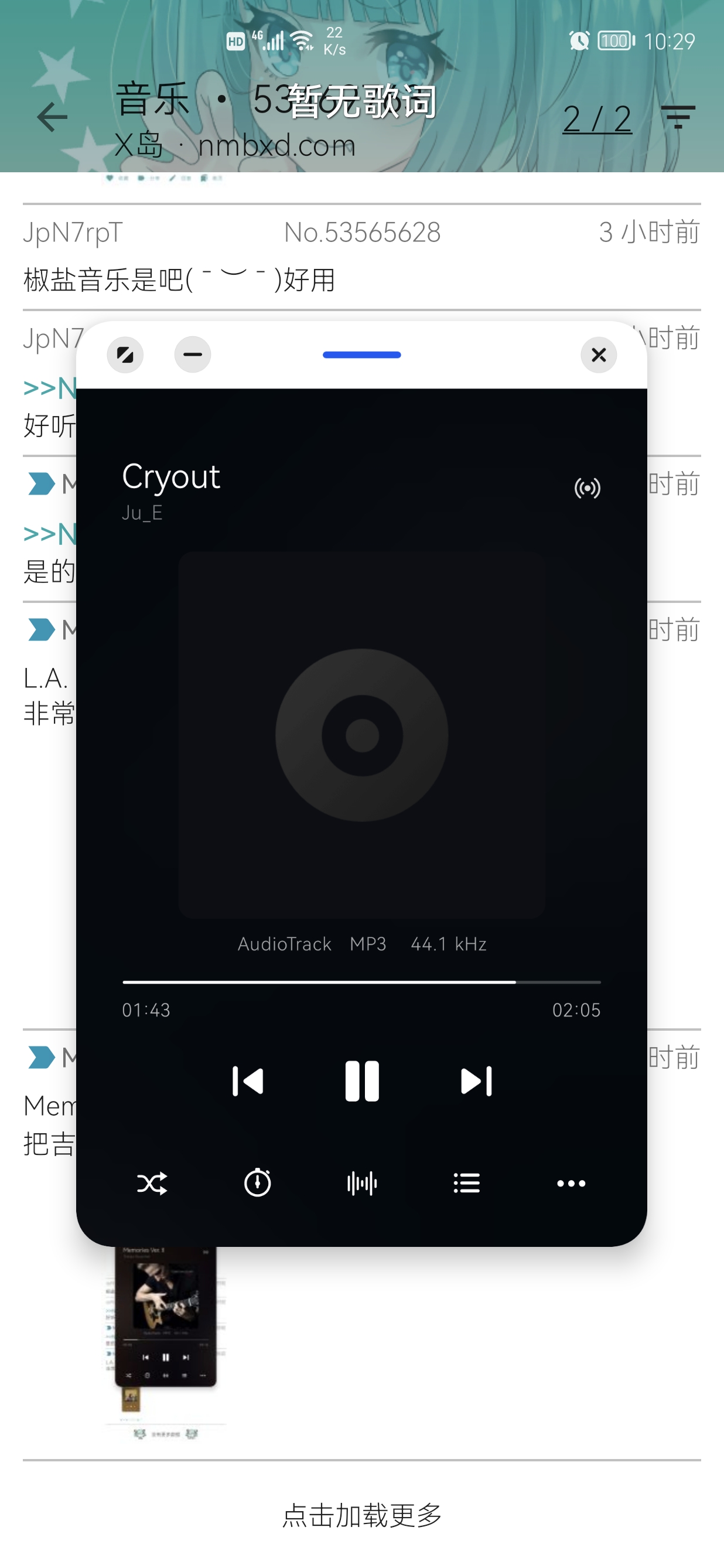724x1568 pixels.
Task: Open the sleep timer
Action: pos(257,1184)
